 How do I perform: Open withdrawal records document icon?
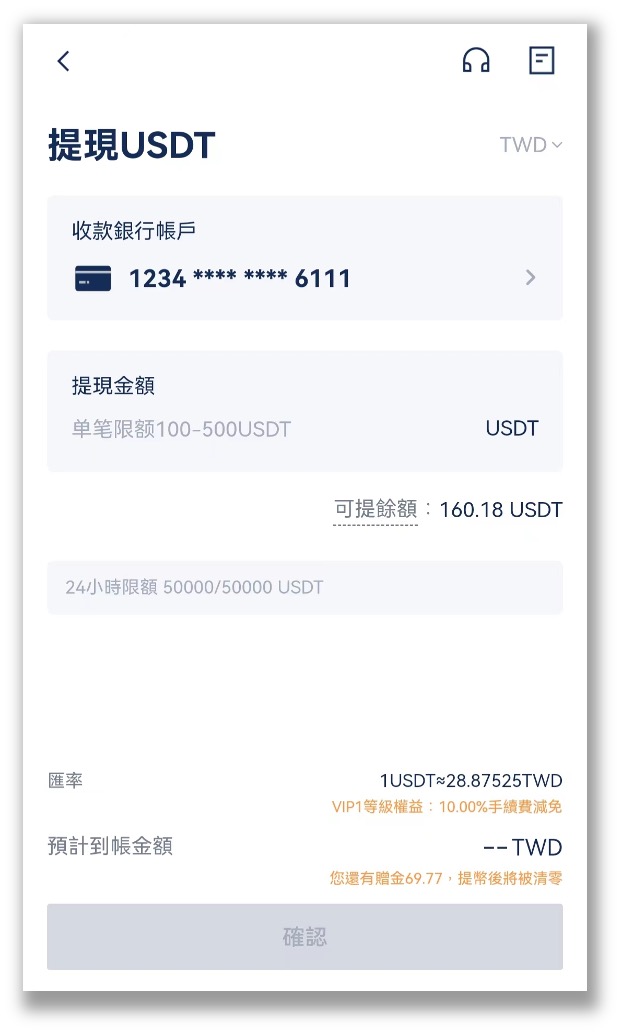pos(541,61)
